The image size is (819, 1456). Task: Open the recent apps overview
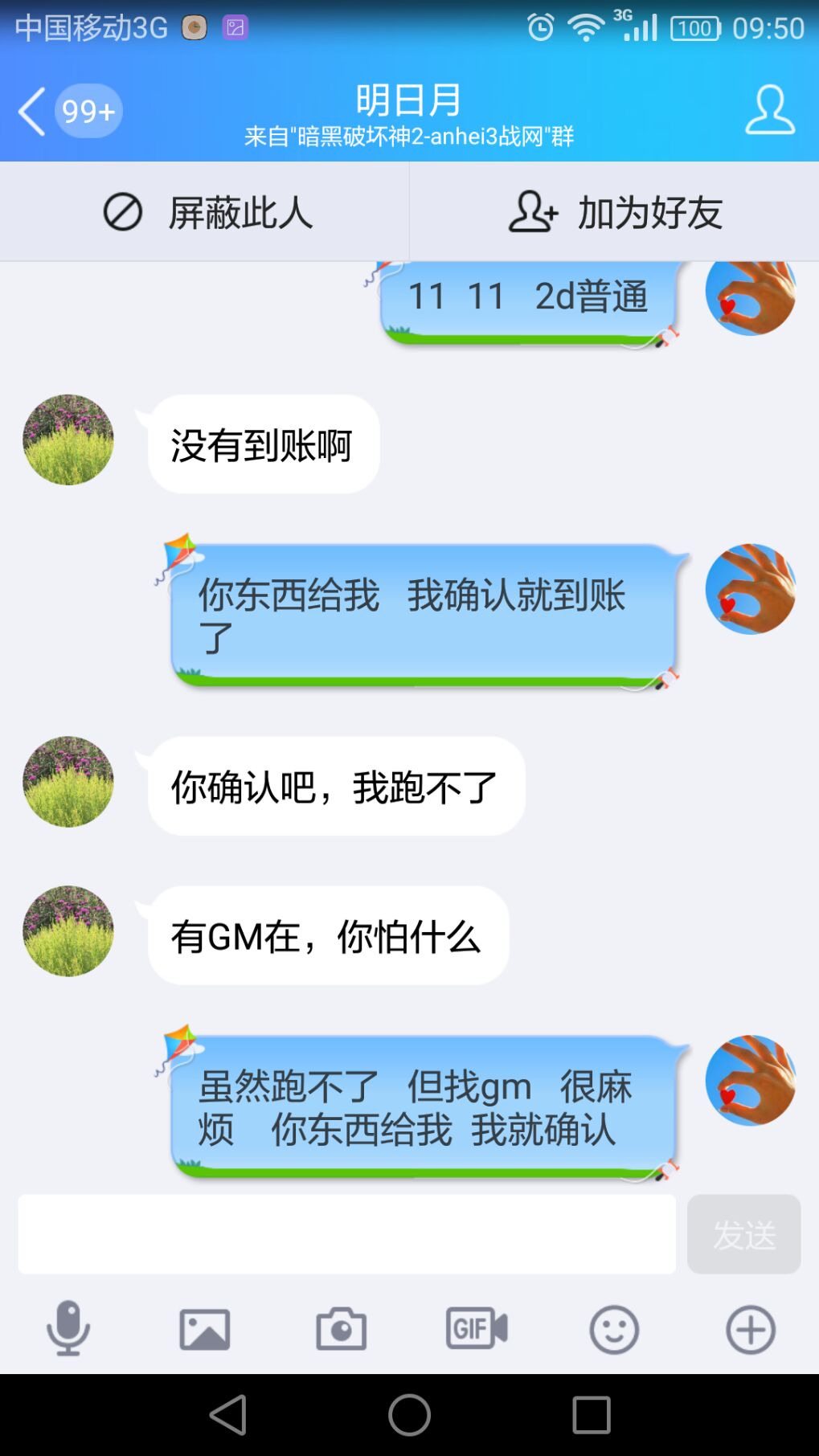(592, 1415)
